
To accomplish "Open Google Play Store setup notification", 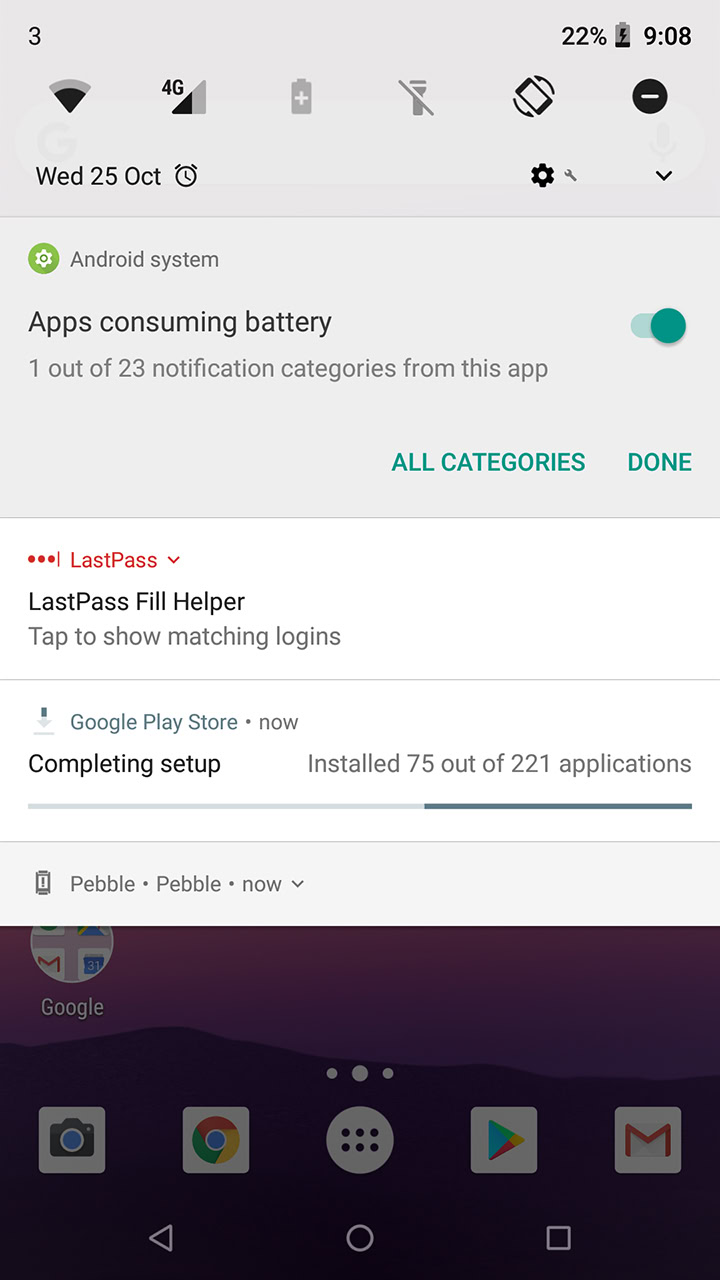I will pos(360,761).
